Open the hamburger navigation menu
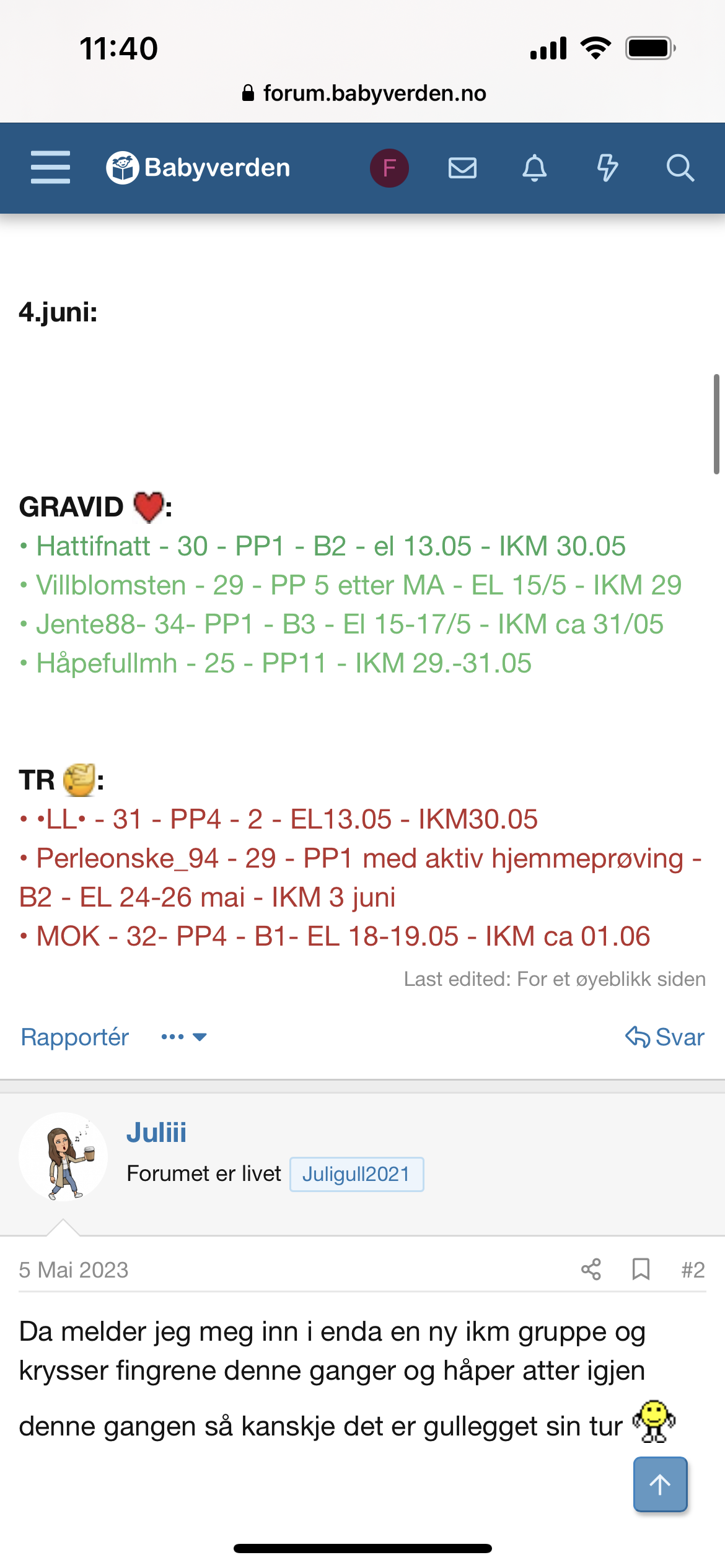725x1568 pixels. point(50,167)
